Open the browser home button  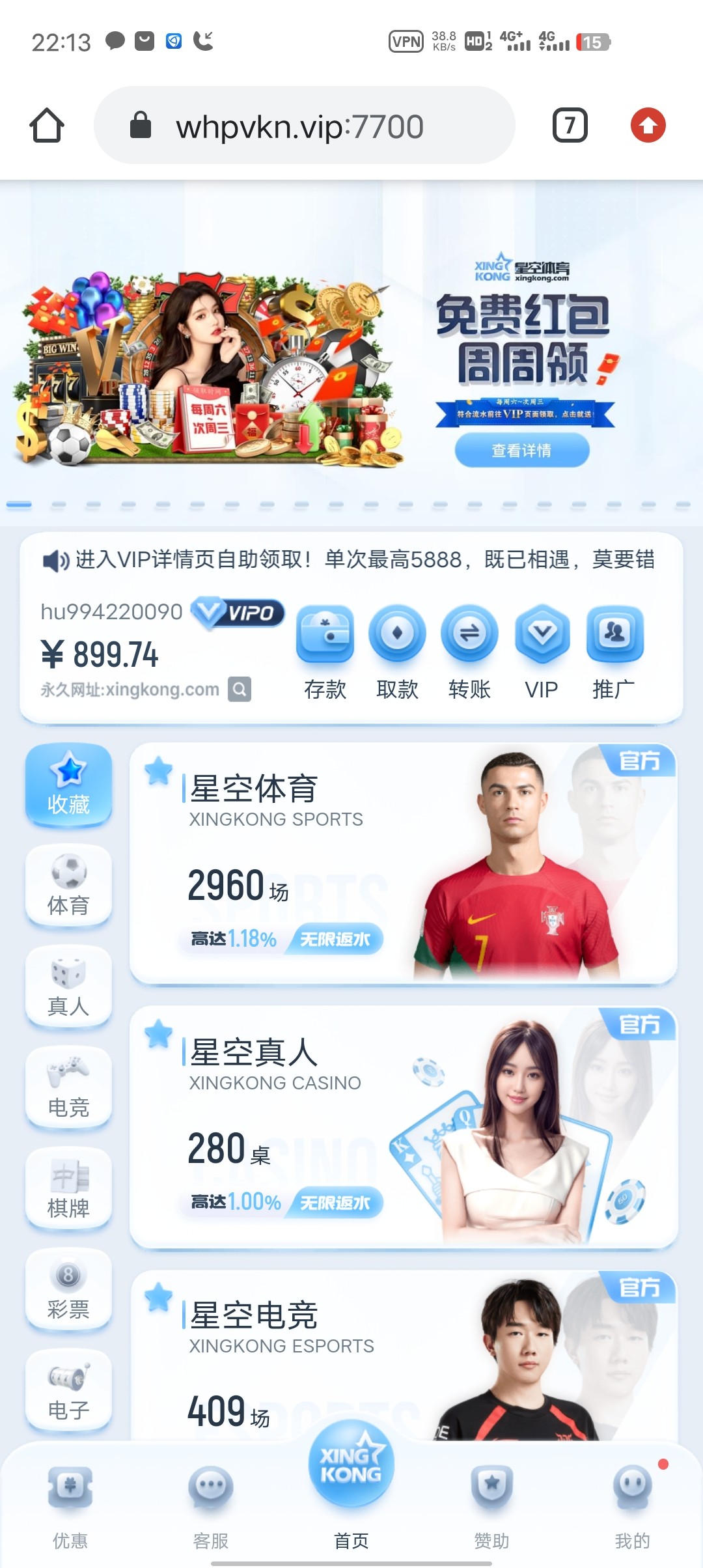(x=47, y=125)
